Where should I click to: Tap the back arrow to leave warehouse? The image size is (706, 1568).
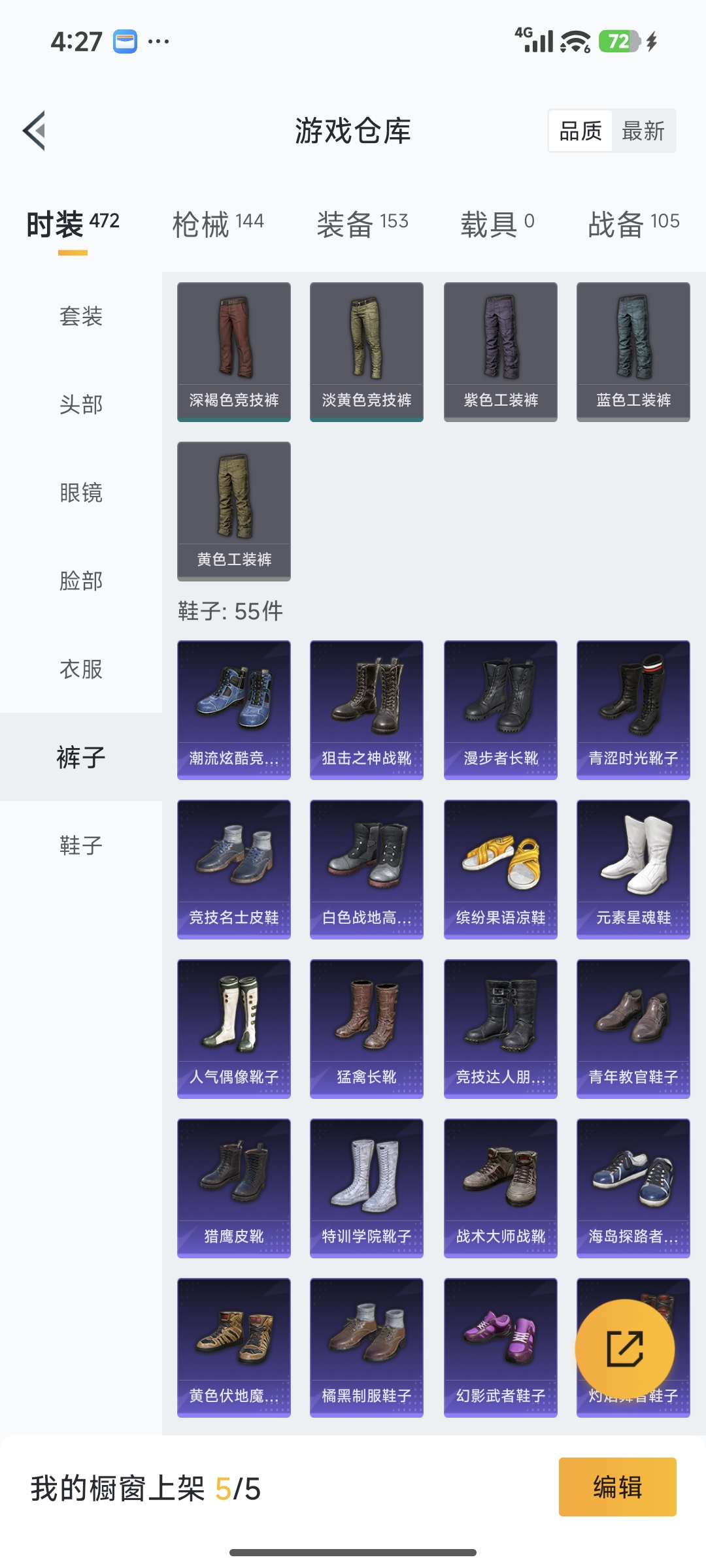pos(33,129)
